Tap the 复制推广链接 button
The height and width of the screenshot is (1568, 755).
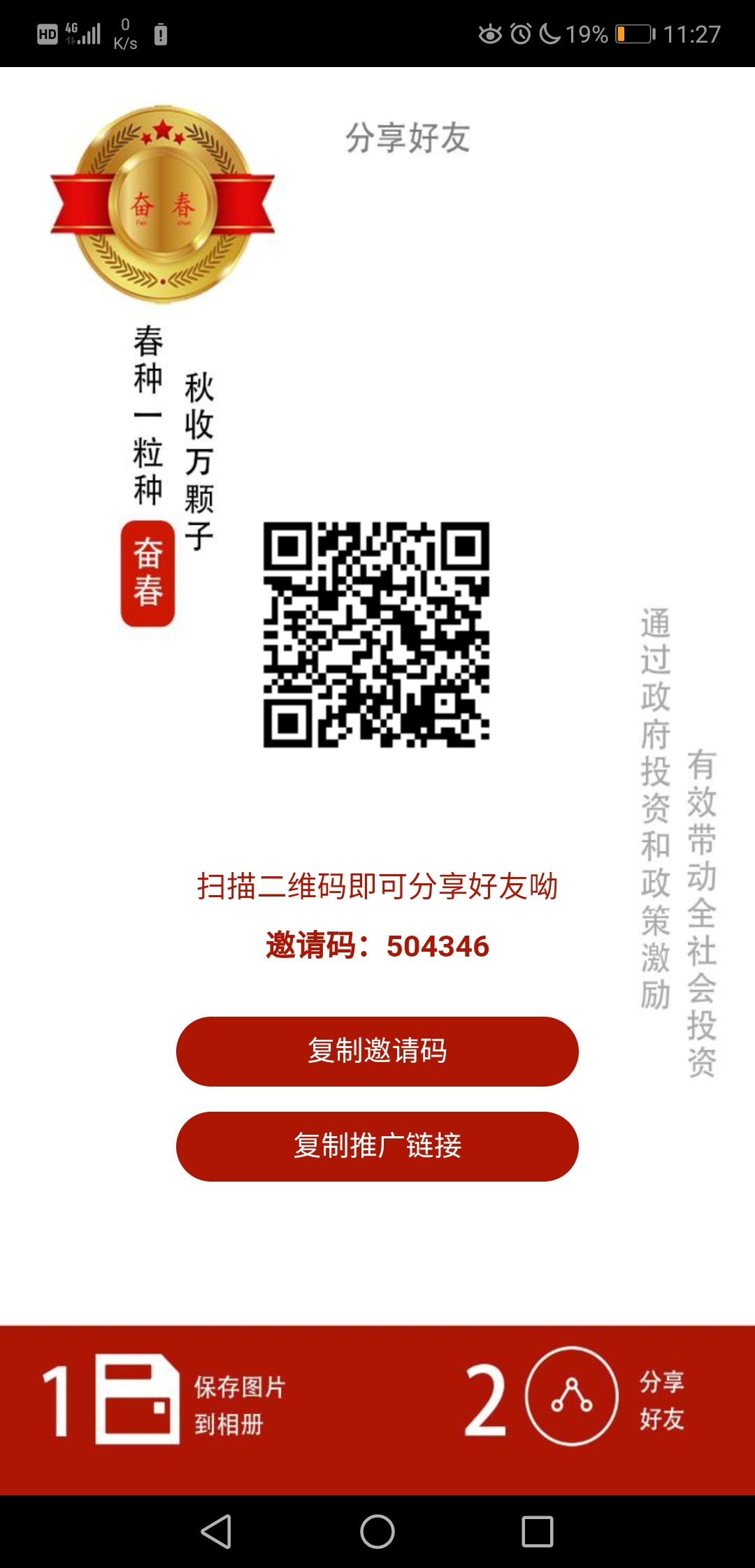click(x=377, y=1146)
